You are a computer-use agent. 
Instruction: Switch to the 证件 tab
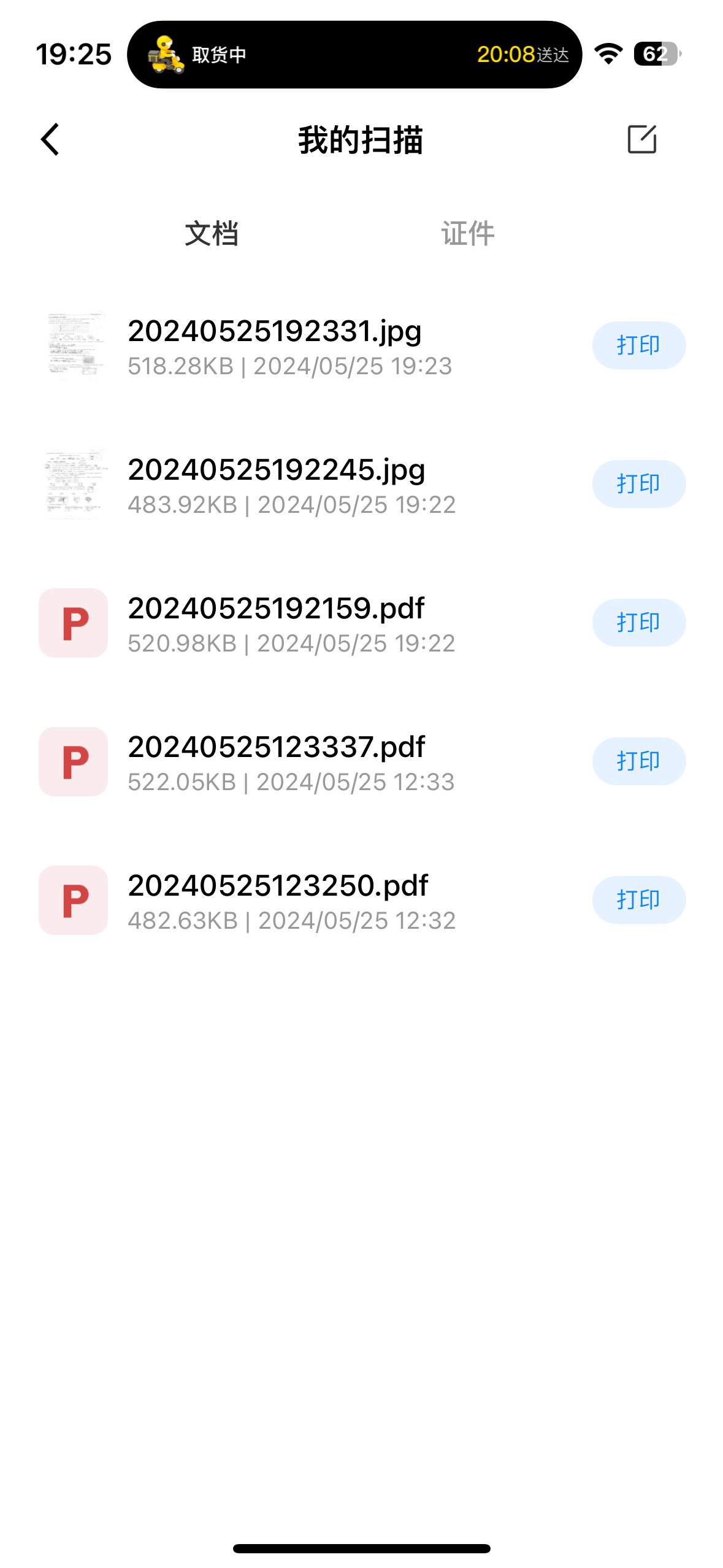(467, 234)
